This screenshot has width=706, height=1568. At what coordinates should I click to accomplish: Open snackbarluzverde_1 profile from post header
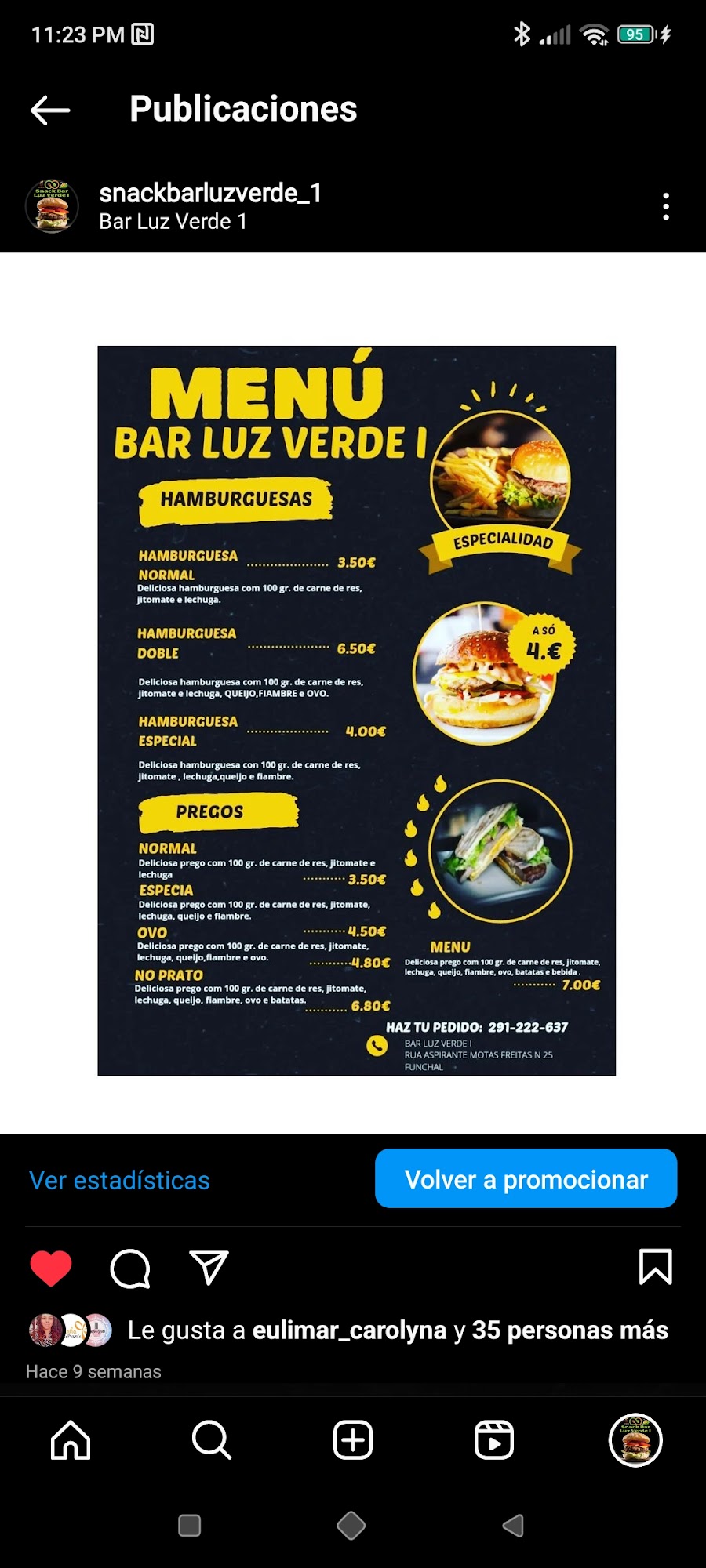pos(209,194)
